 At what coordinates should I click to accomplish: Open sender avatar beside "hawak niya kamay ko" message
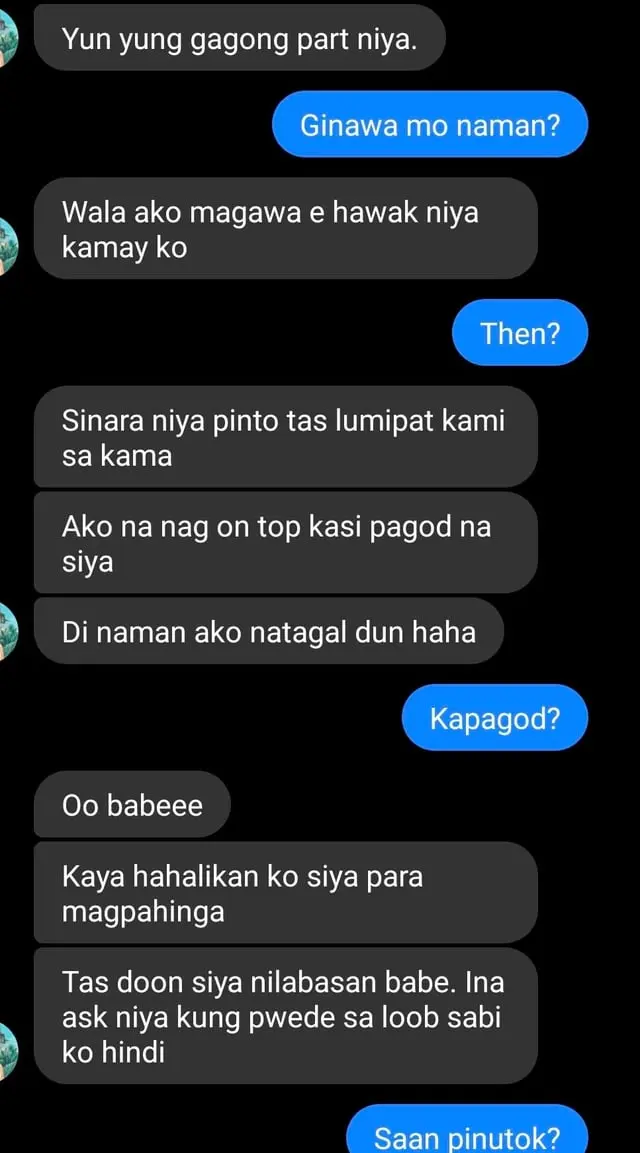click(x=7, y=246)
